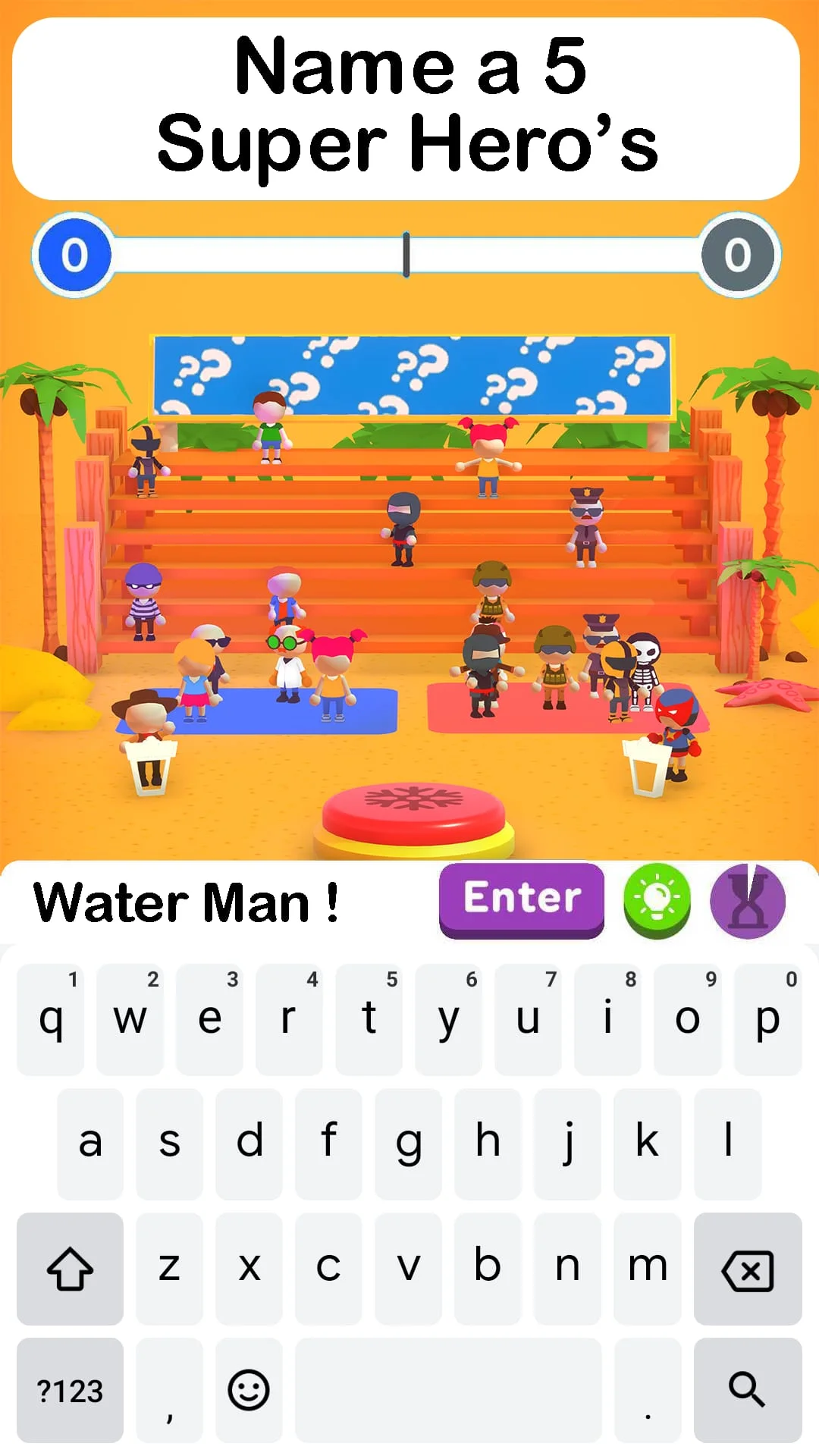Tap the purple hourglass timer icon
Image resolution: width=819 pixels, height=1456 pixels.
748,902
